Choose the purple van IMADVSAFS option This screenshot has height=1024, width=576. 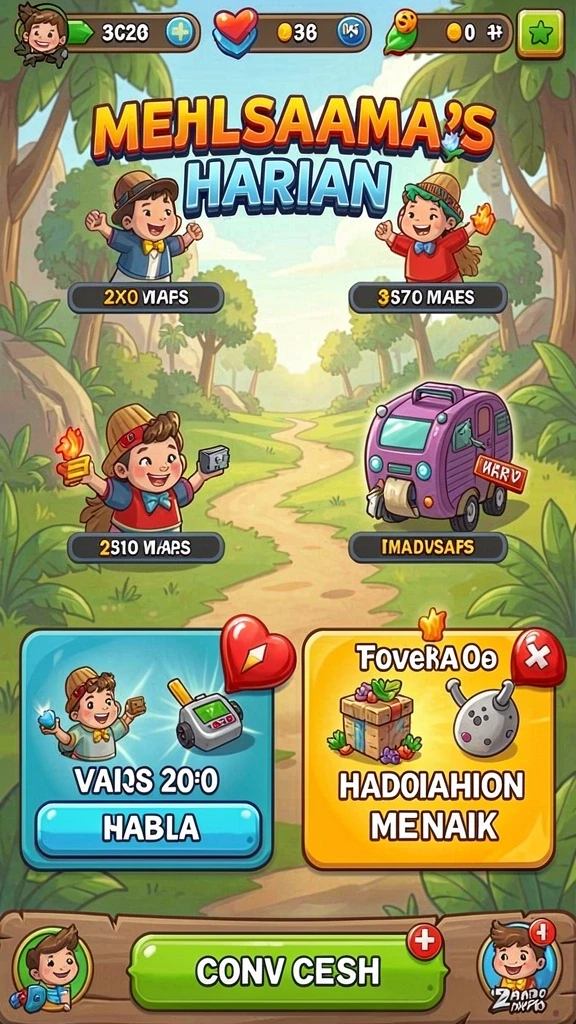point(428,547)
